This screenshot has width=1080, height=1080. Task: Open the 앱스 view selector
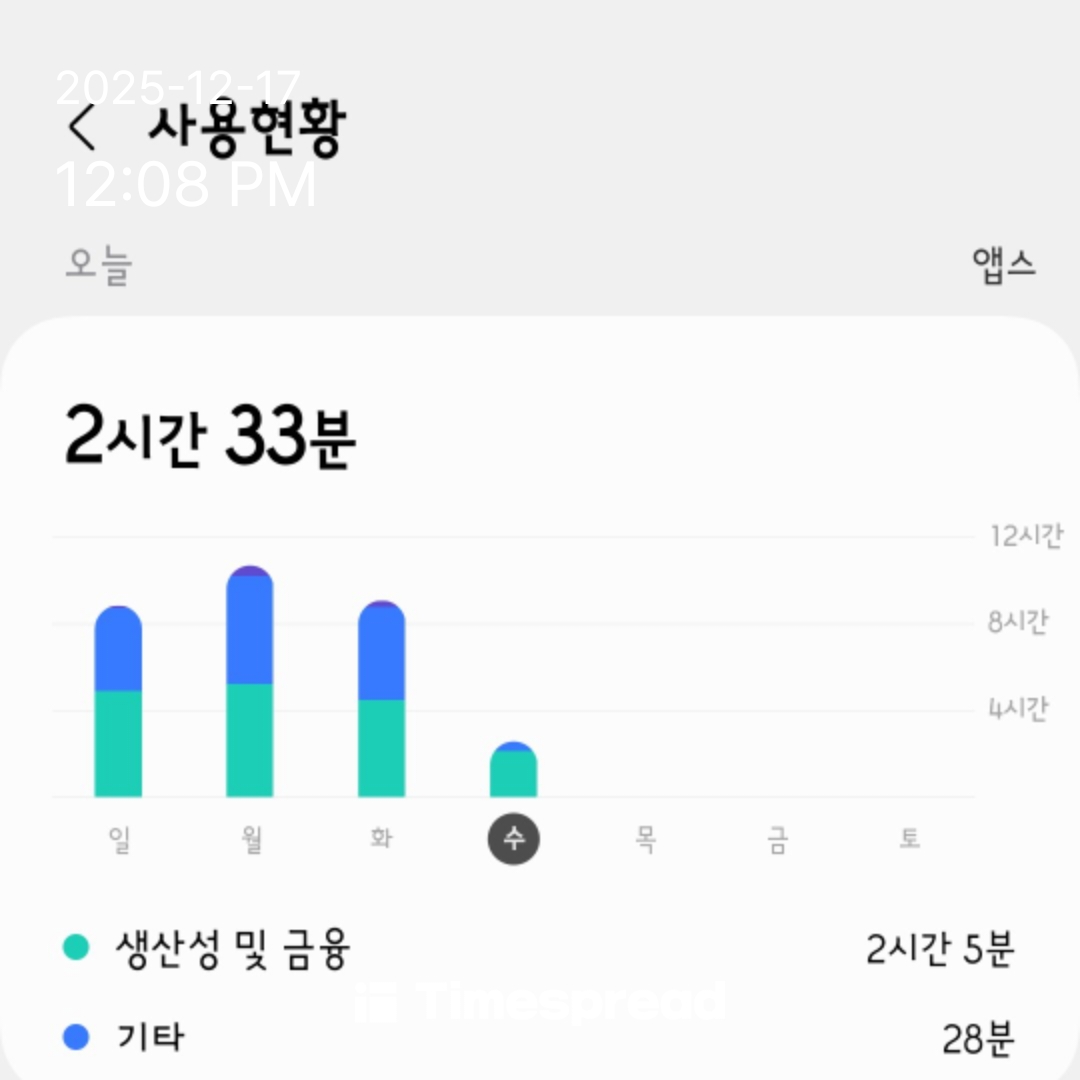1003,265
